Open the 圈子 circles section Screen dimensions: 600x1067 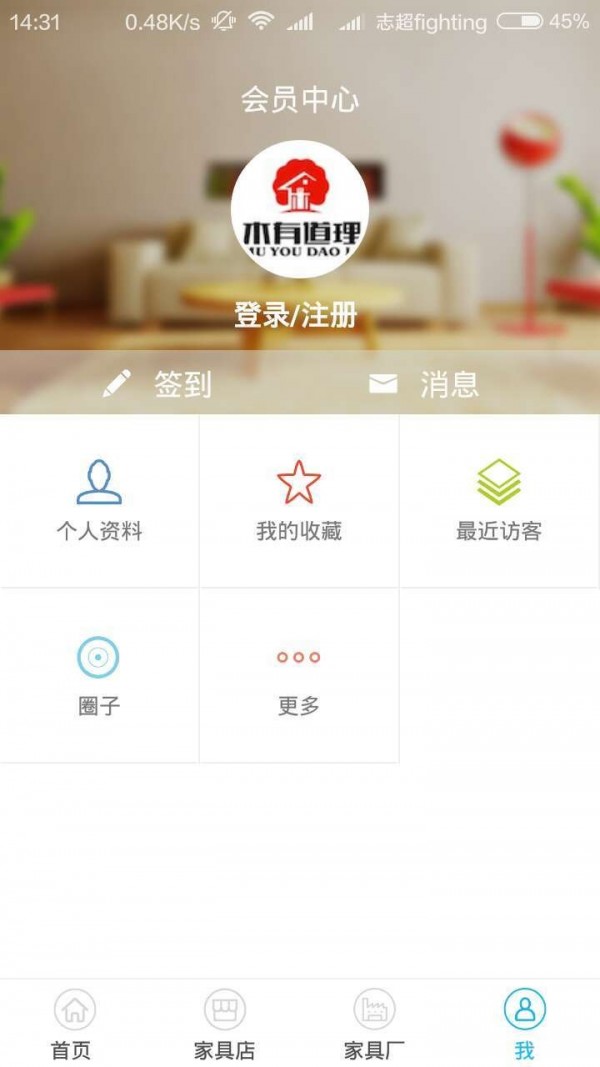pyautogui.click(x=99, y=676)
